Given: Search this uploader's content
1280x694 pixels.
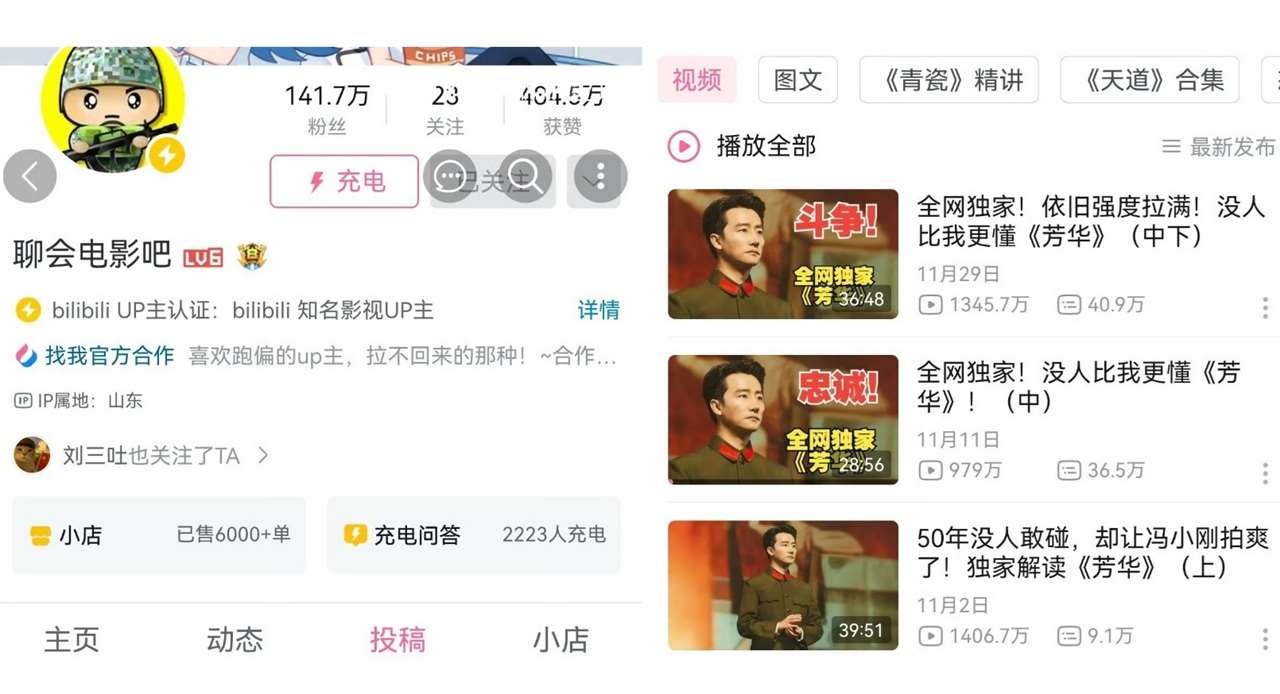Looking at the screenshot, I should 525,177.
